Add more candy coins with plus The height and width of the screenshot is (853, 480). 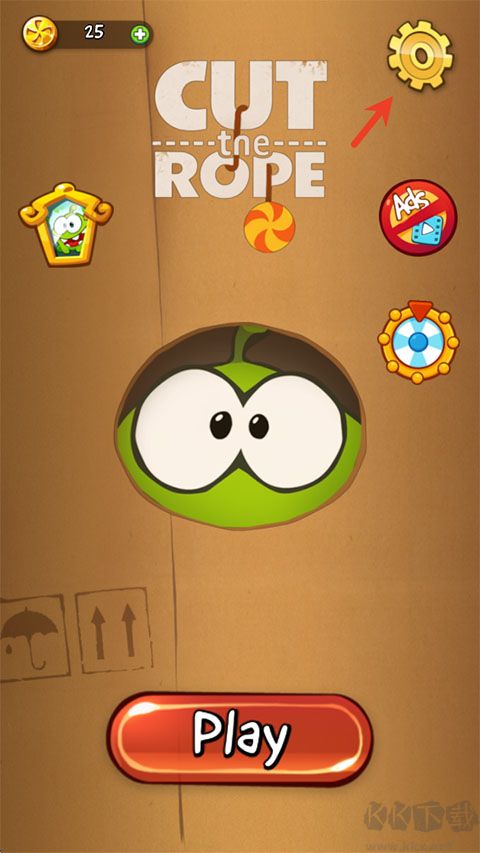(140, 35)
